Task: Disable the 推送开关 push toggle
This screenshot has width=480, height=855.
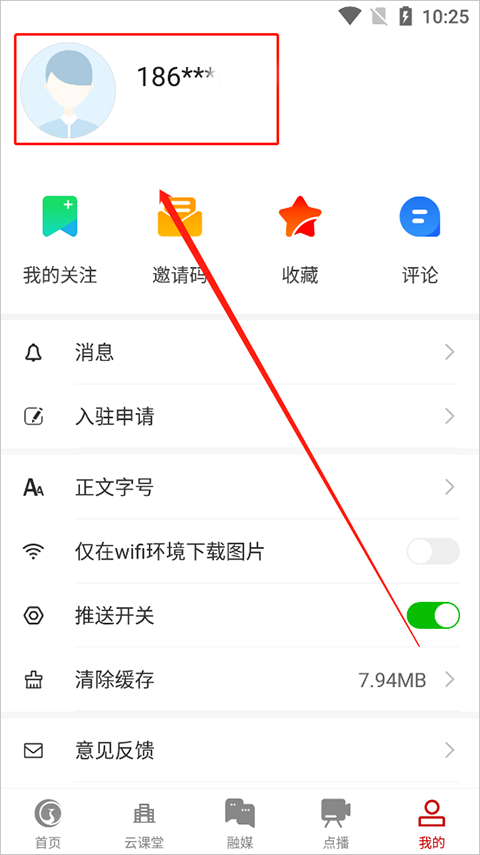Action: [433, 616]
